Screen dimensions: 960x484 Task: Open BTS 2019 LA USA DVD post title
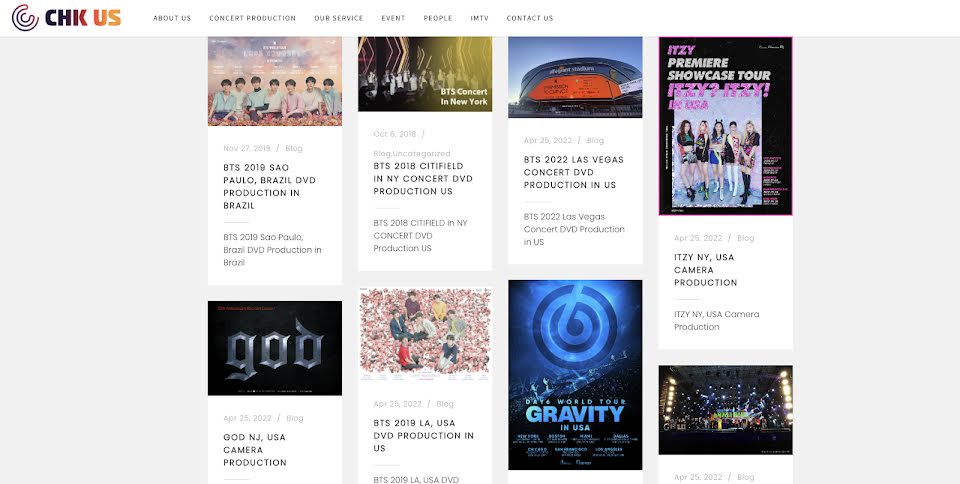[x=423, y=436]
